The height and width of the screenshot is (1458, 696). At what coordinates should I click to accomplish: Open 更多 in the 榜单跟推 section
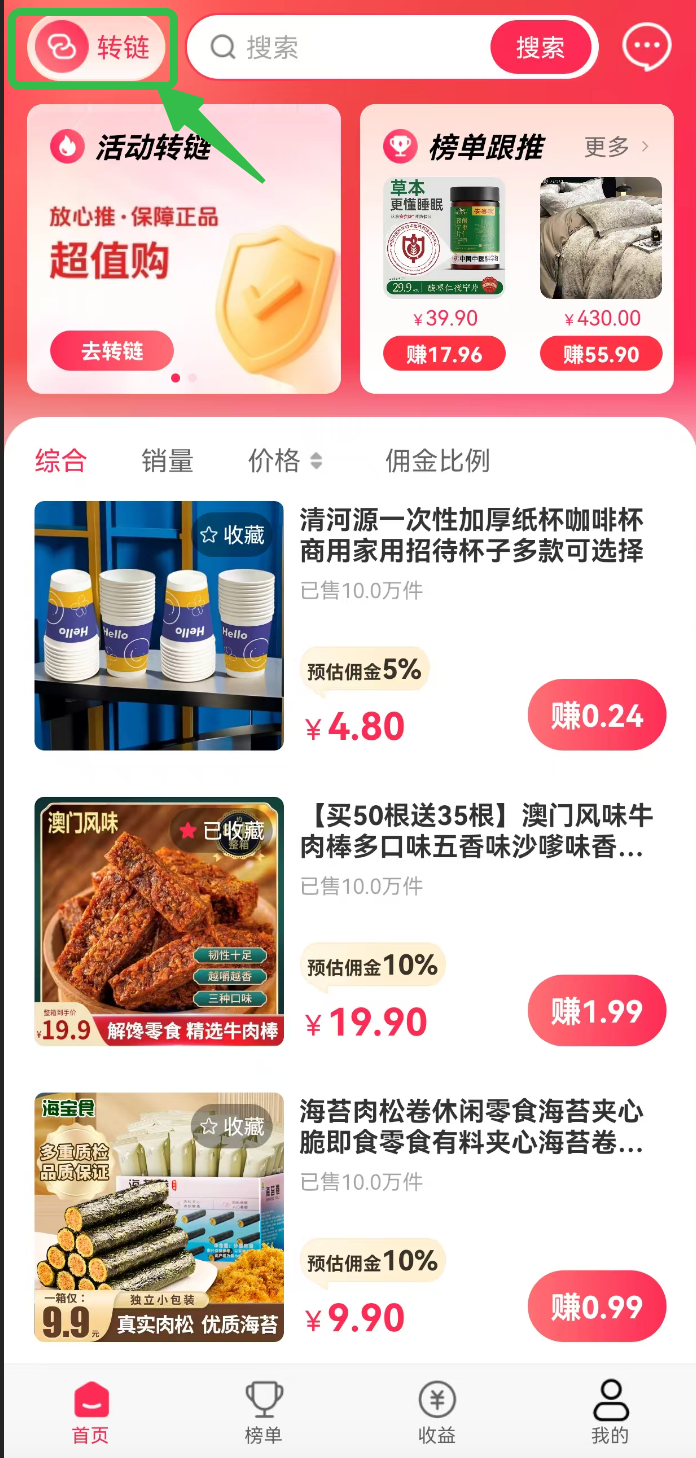click(x=616, y=147)
